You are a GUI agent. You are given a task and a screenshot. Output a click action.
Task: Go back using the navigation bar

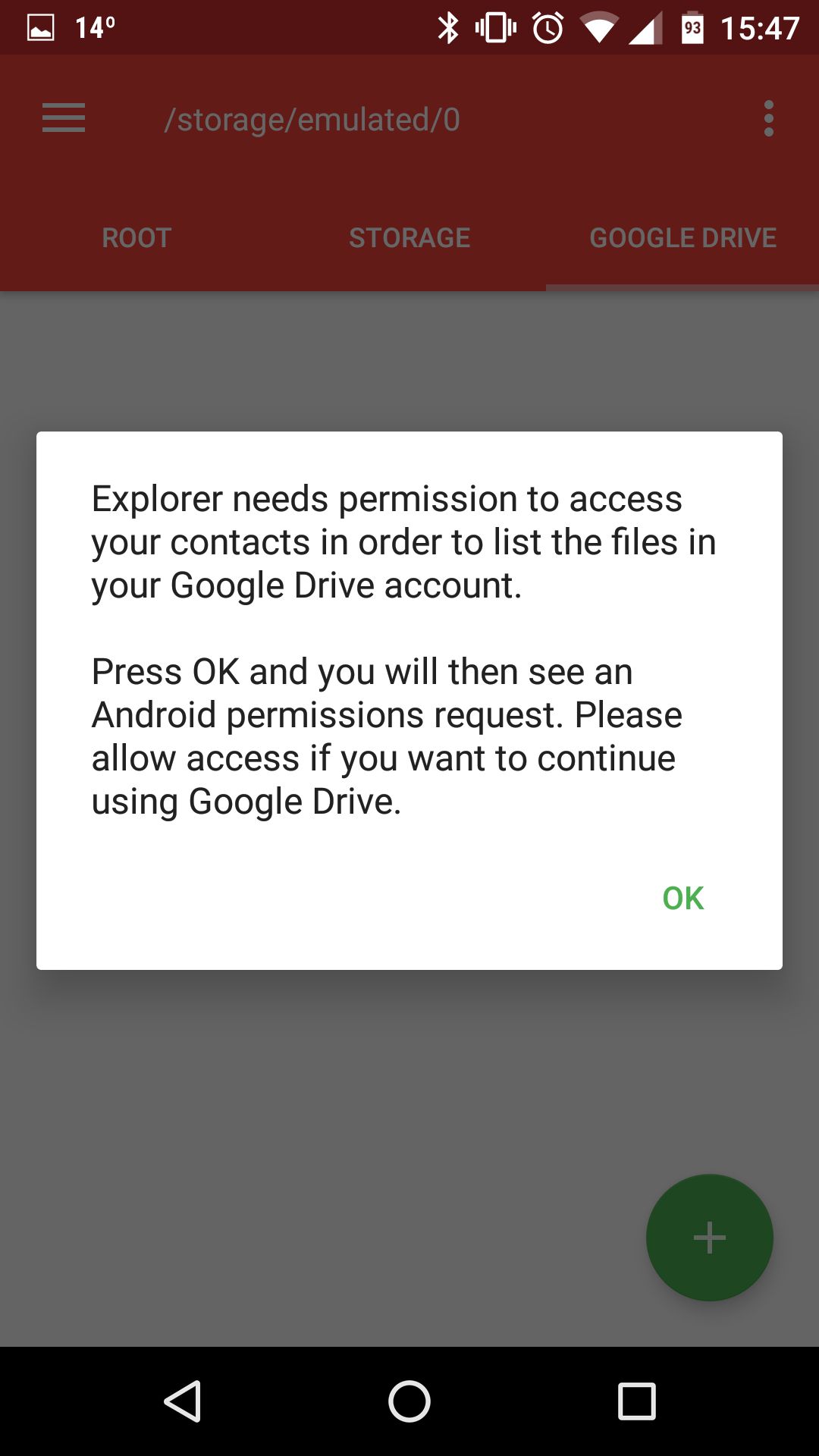tap(183, 1401)
